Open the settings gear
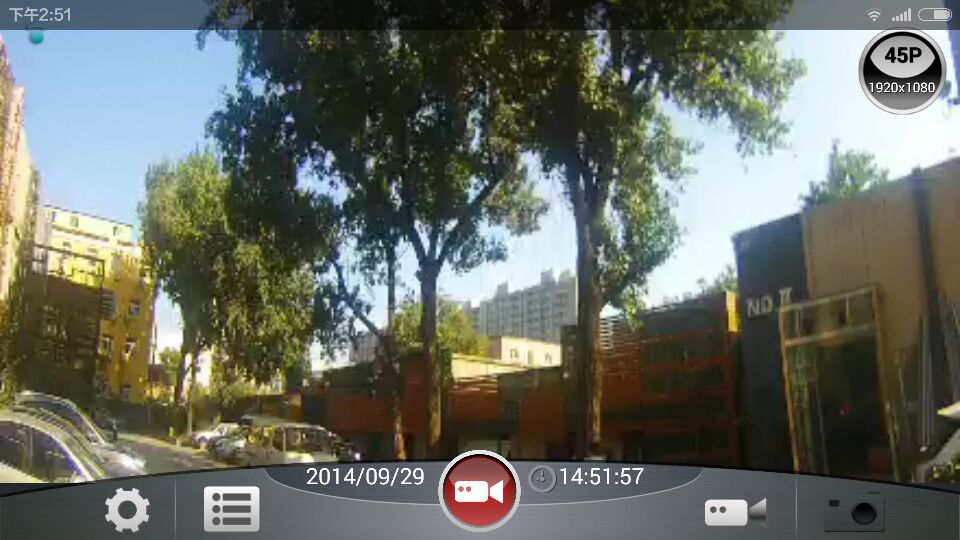960x540 pixels. [127, 510]
